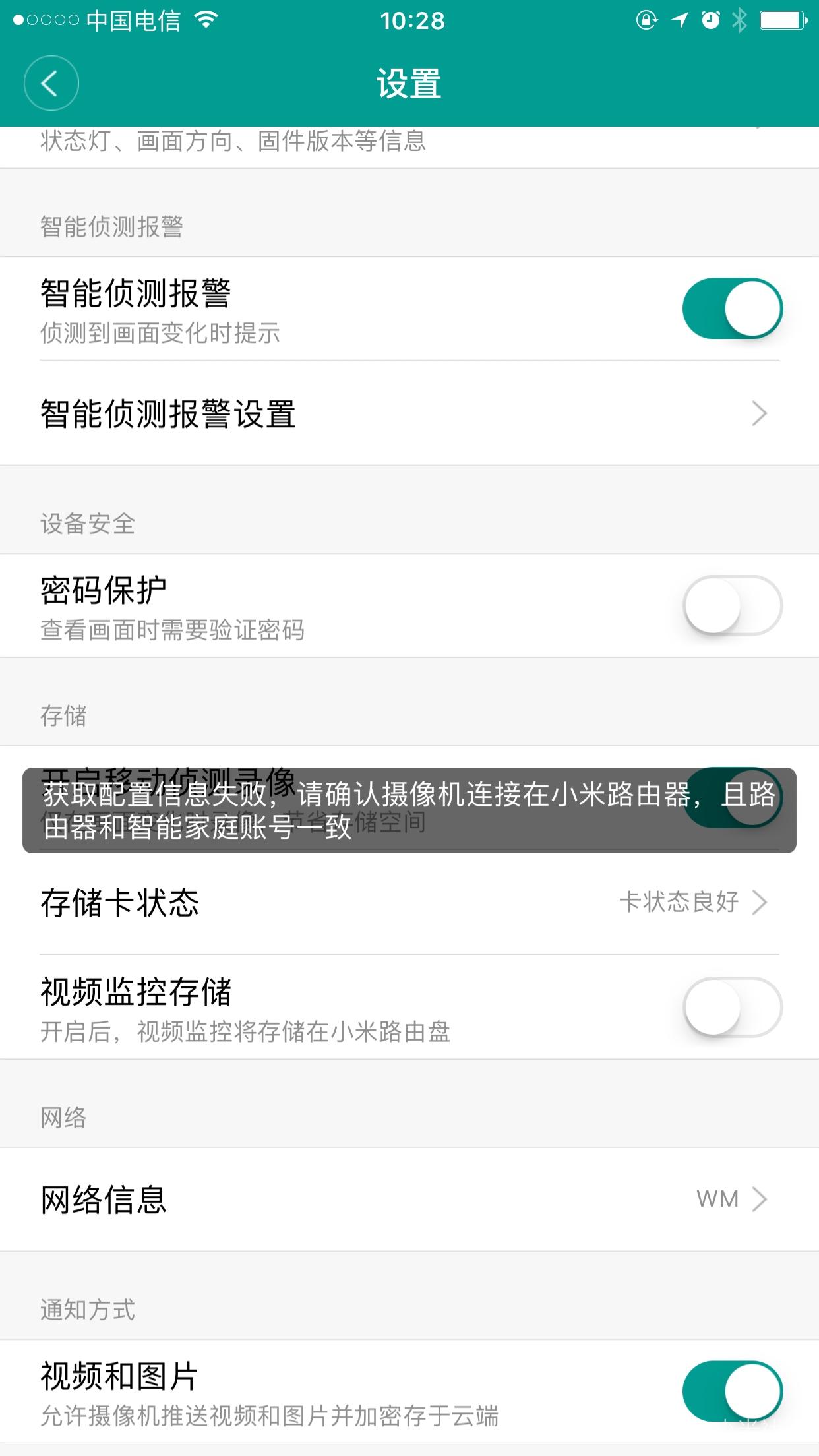Tap the 10:28 clock in status bar
The height and width of the screenshot is (1456, 819).
[409, 20]
